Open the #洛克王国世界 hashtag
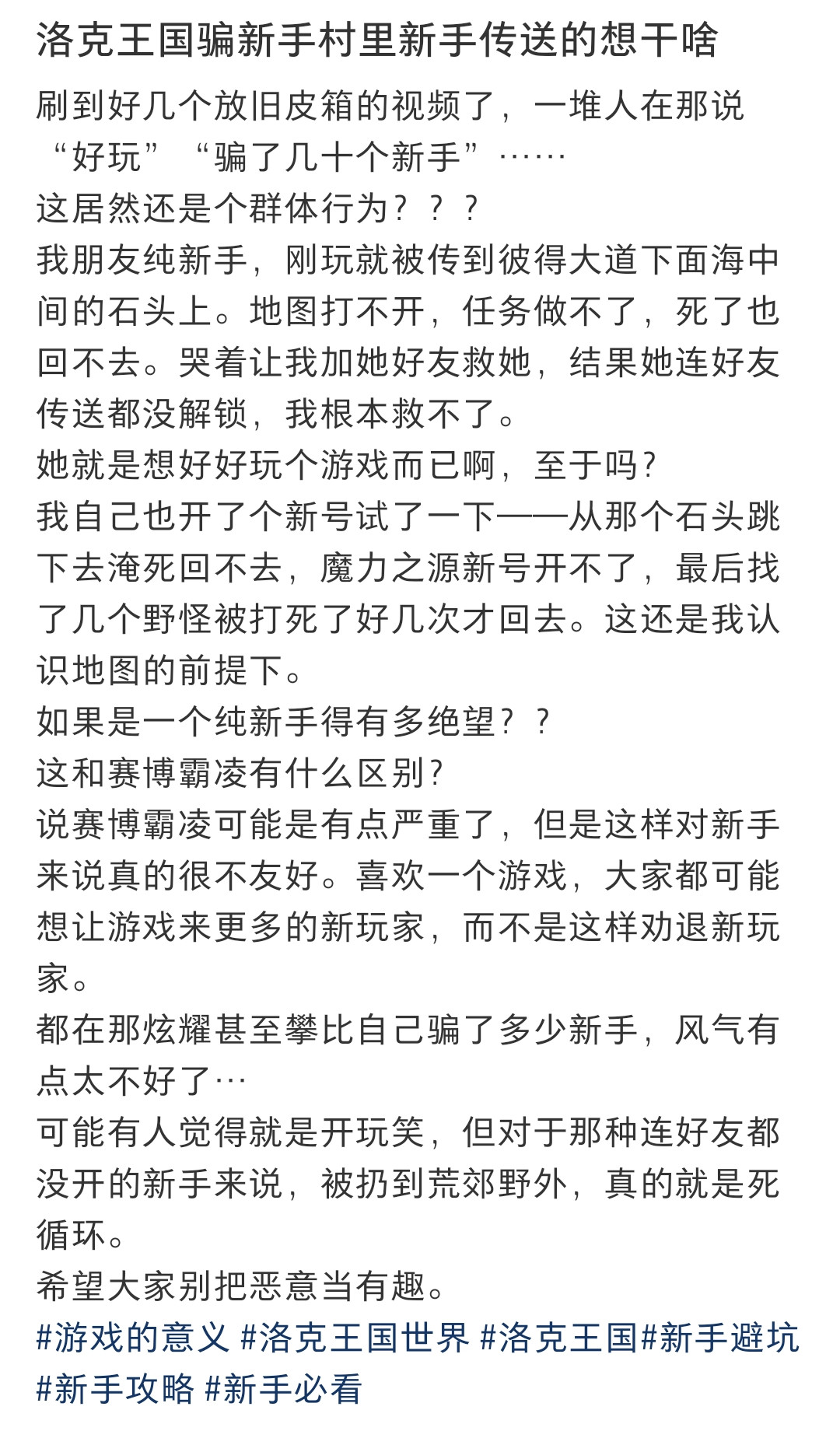This screenshot has width=840, height=1431. [x=355, y=1338]
